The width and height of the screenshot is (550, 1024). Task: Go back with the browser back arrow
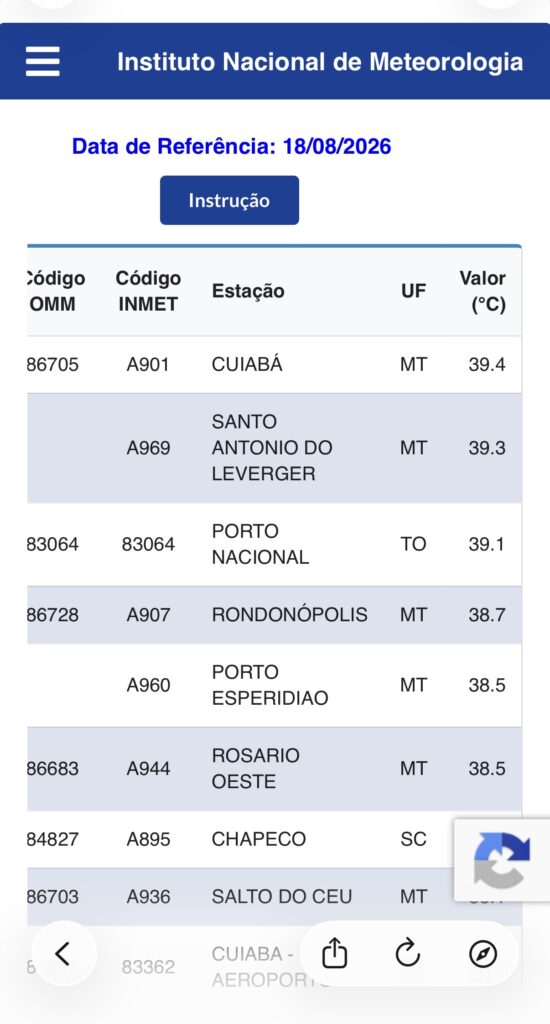point(63,953)
